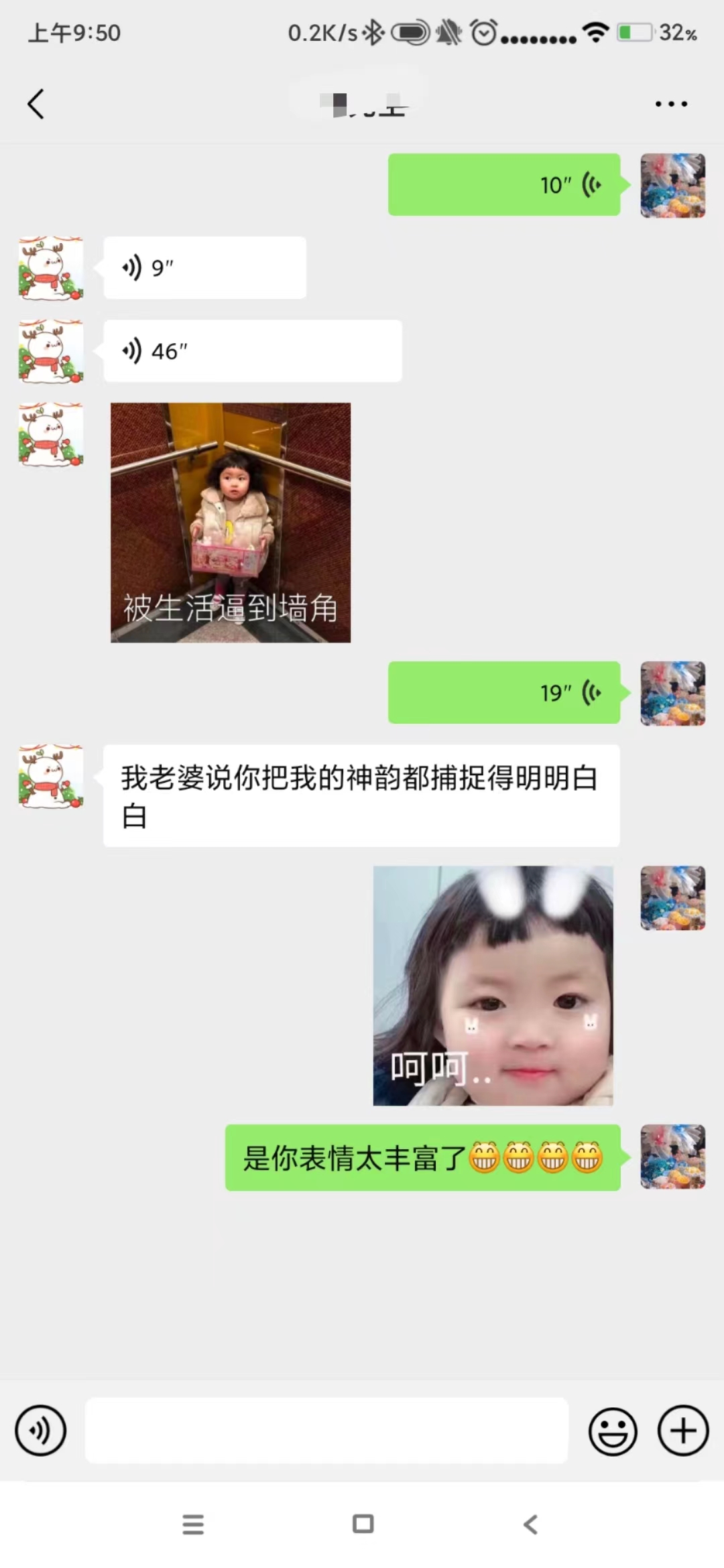Open the plus attachment menu

pos(683,1431)
